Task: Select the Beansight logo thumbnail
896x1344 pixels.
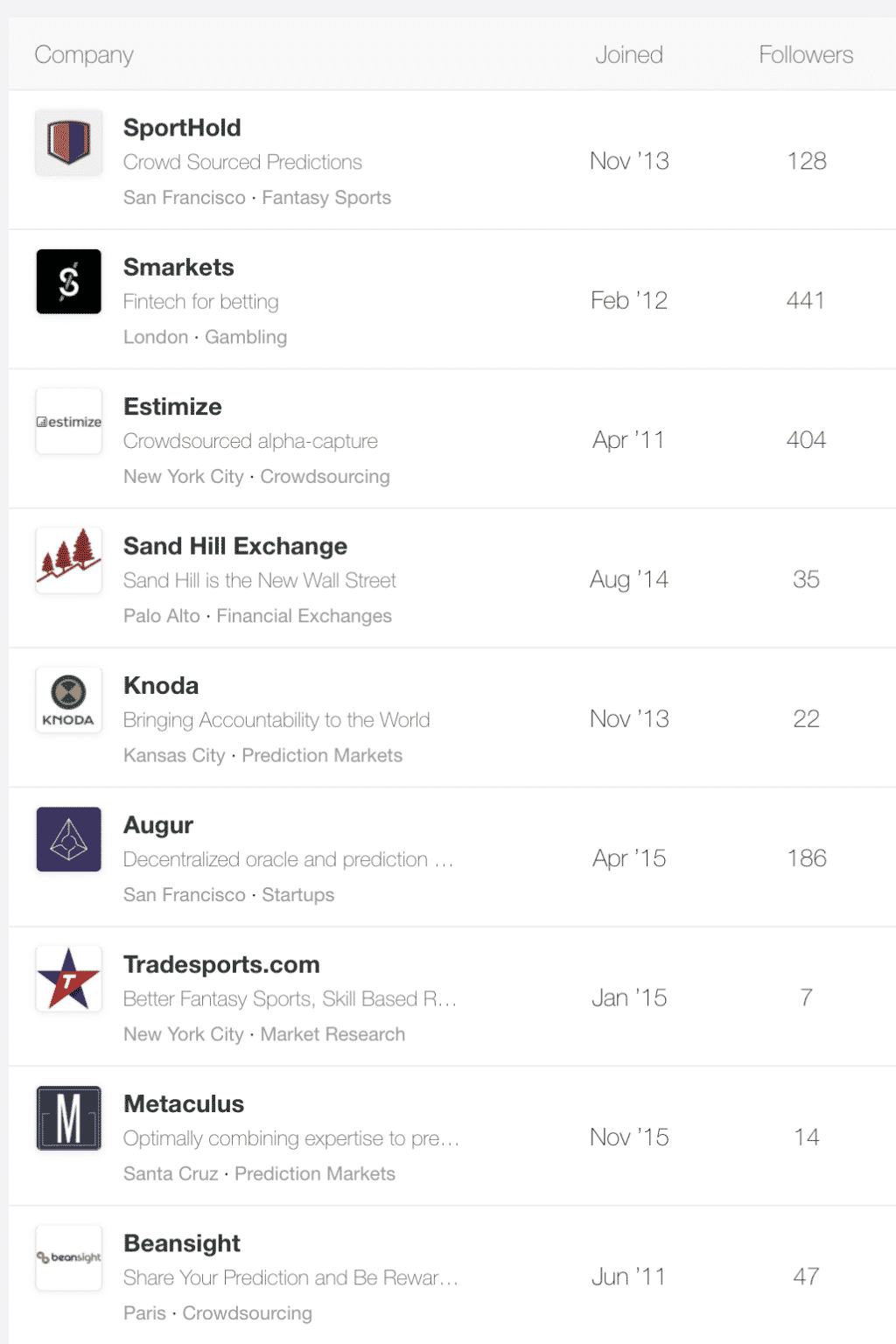Action: pos(68,1257)
